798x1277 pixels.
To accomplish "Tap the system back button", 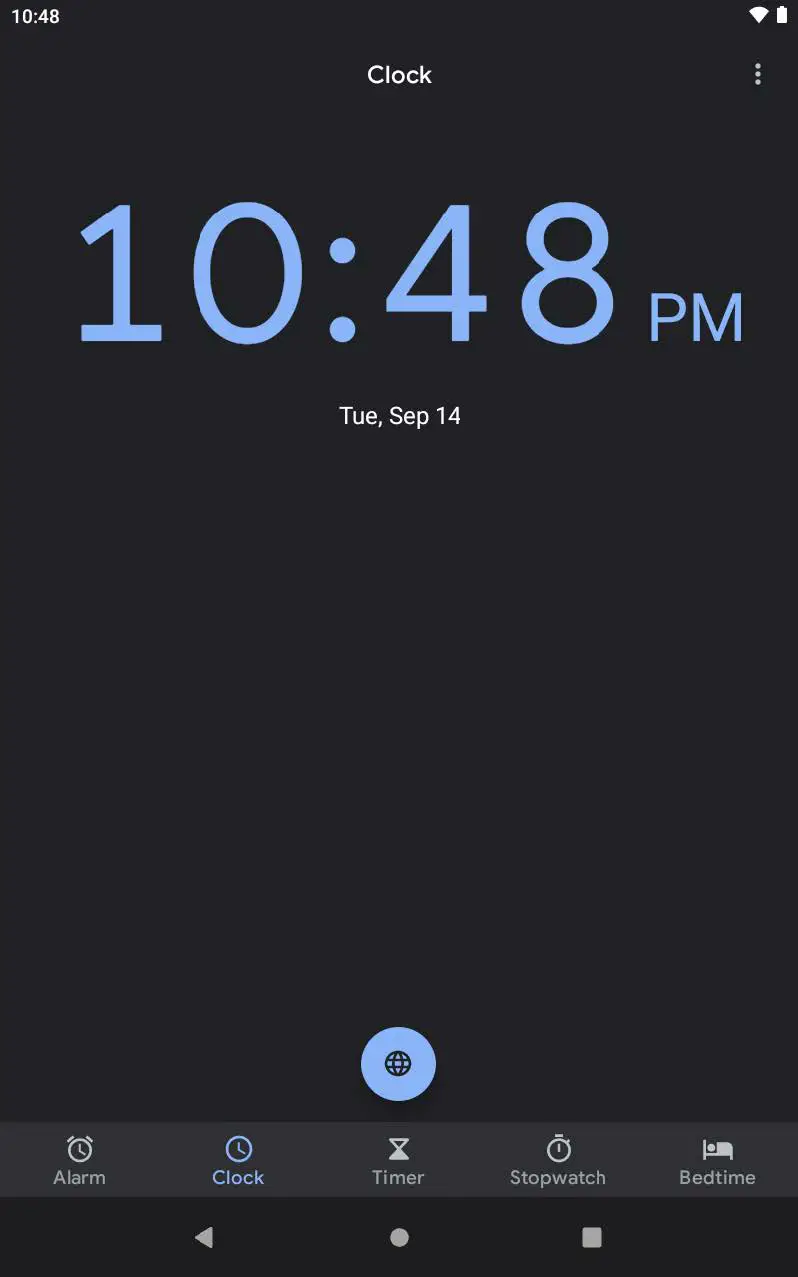I will [x=204, y=1237].
